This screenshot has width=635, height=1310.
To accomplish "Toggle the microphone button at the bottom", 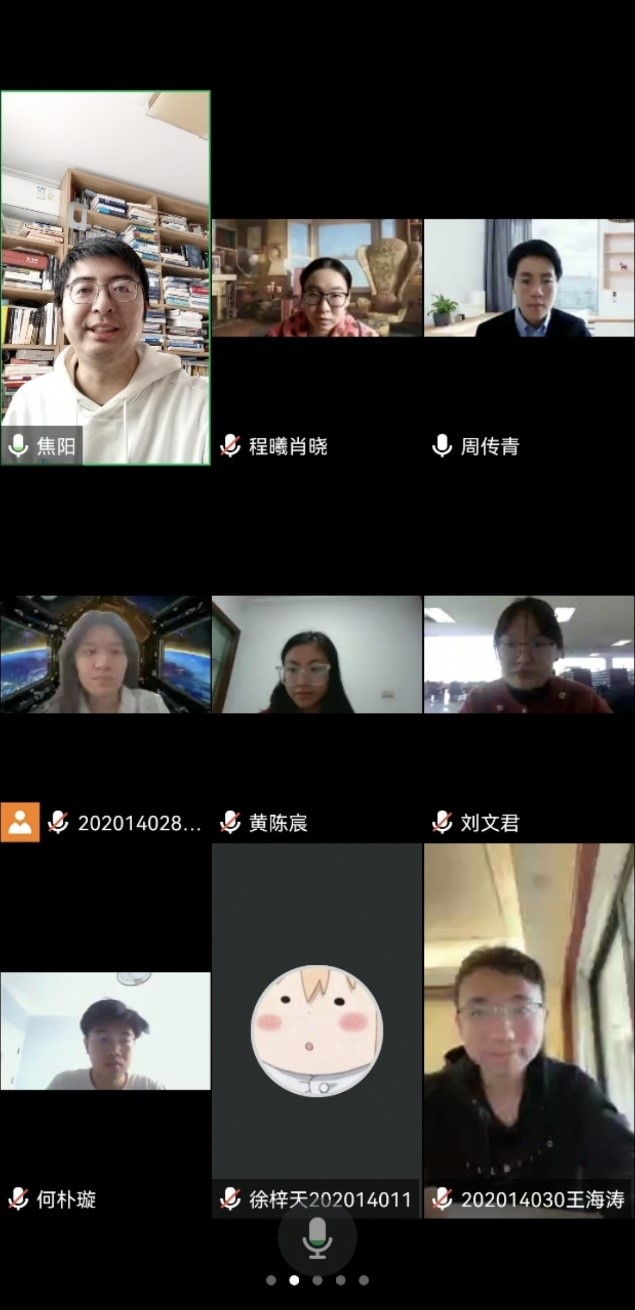I will point(317,1238).
